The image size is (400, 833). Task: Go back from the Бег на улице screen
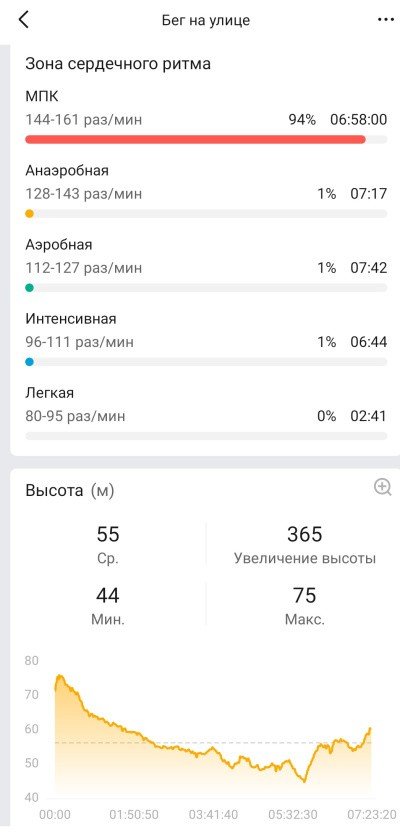click(23, 20)
